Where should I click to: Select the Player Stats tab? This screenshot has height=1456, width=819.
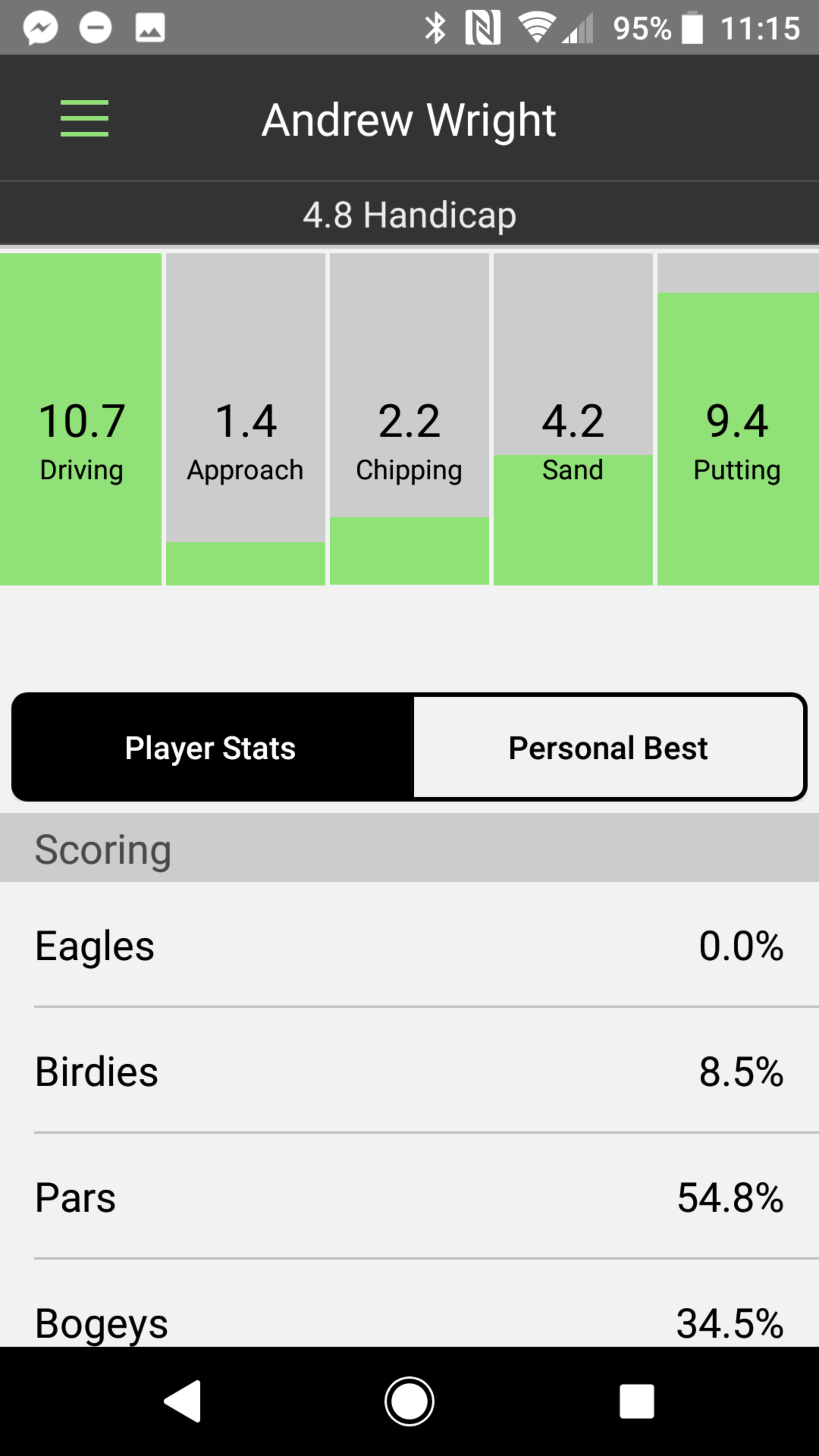tap(212, 747)
